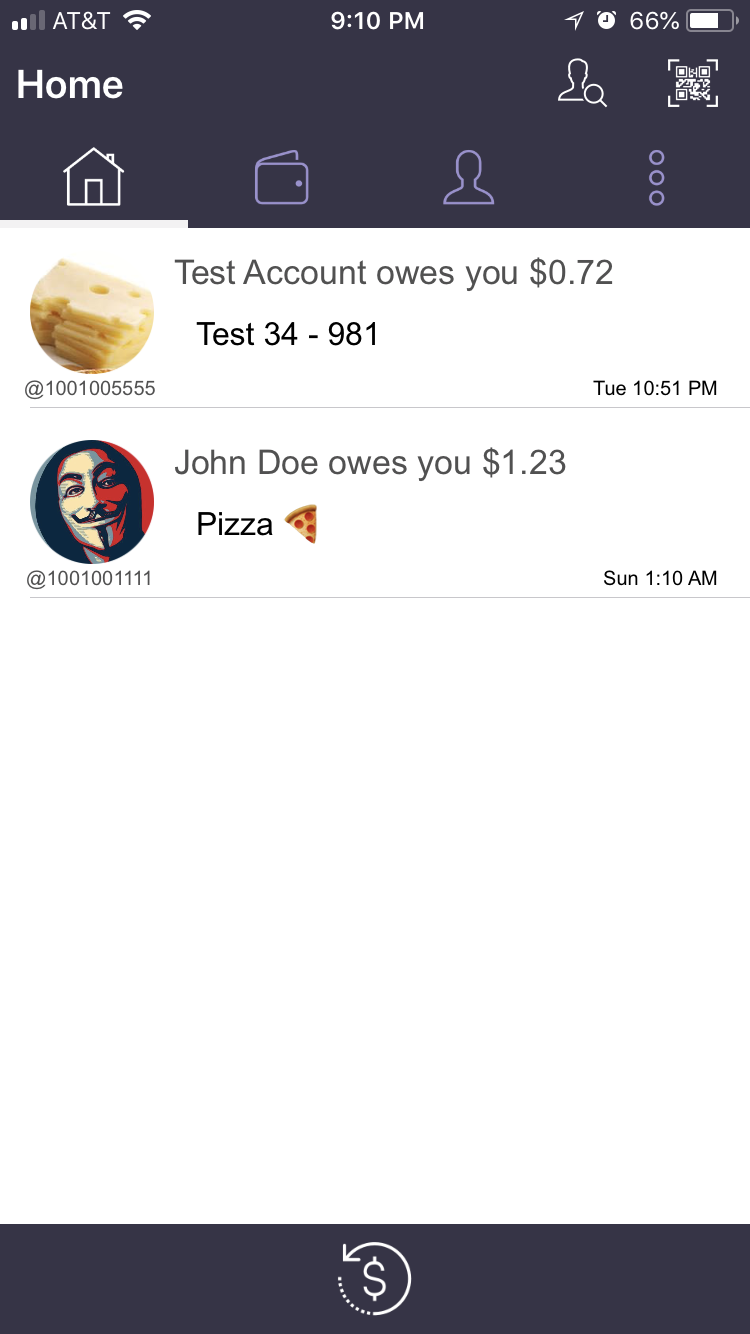Tap the dollar history button
Viewport: 750px width, 1334px height.
tap(374, 1278)
